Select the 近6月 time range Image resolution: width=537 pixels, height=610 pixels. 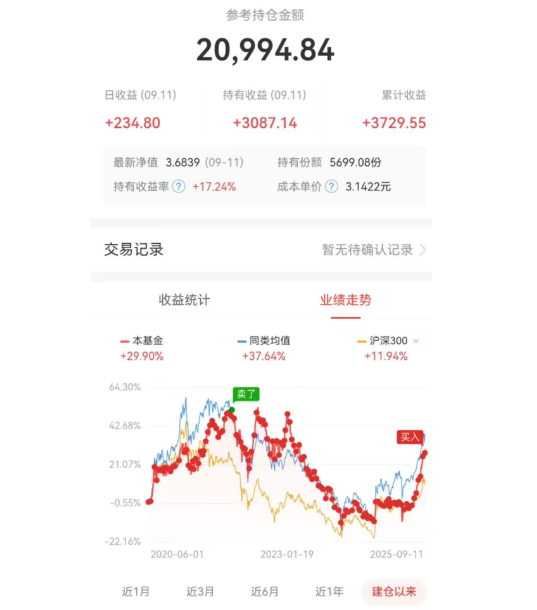point(265,591)
